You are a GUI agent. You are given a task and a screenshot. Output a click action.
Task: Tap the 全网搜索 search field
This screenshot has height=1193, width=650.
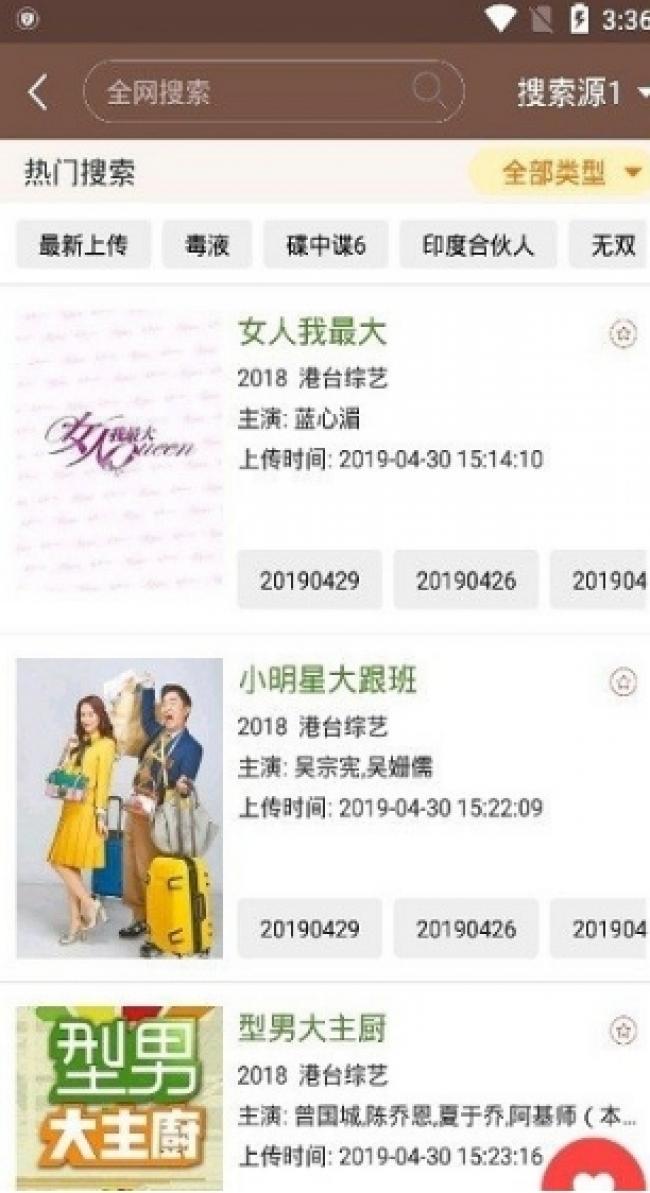[250, 93]
